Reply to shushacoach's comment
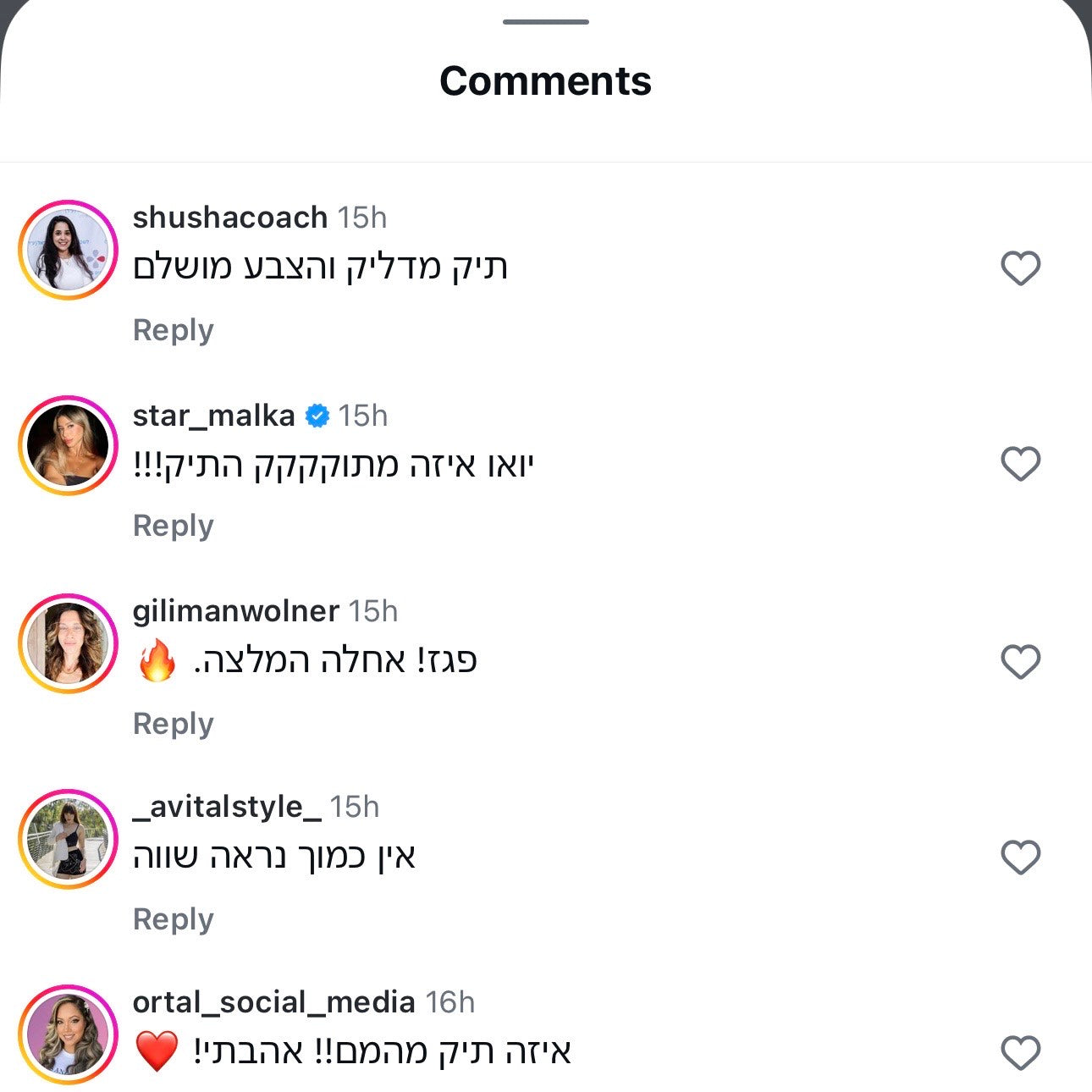1092x1092 pixels. pyautogui.click(x=173, y=329)
